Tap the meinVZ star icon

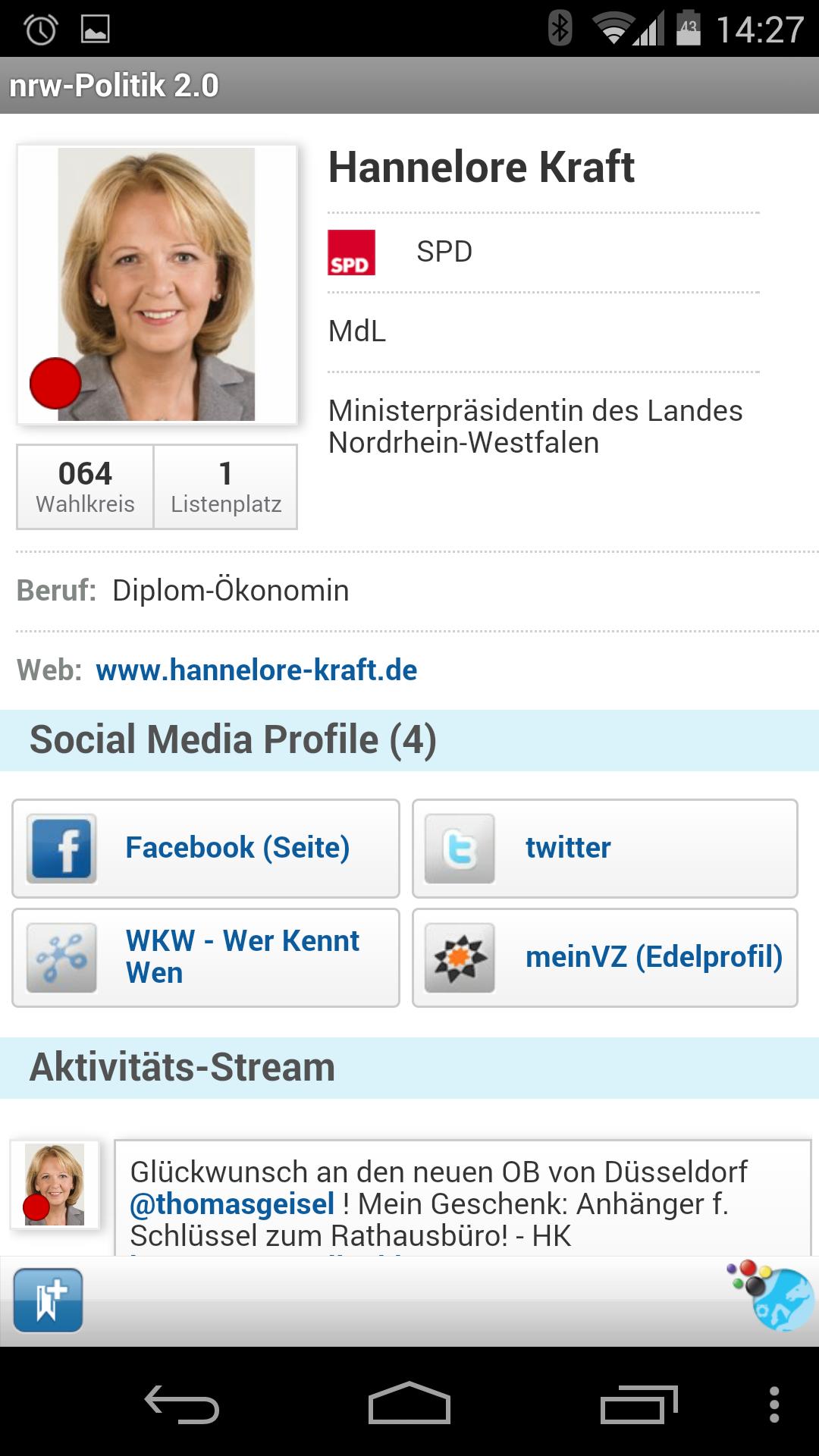(x=461, y=958)
